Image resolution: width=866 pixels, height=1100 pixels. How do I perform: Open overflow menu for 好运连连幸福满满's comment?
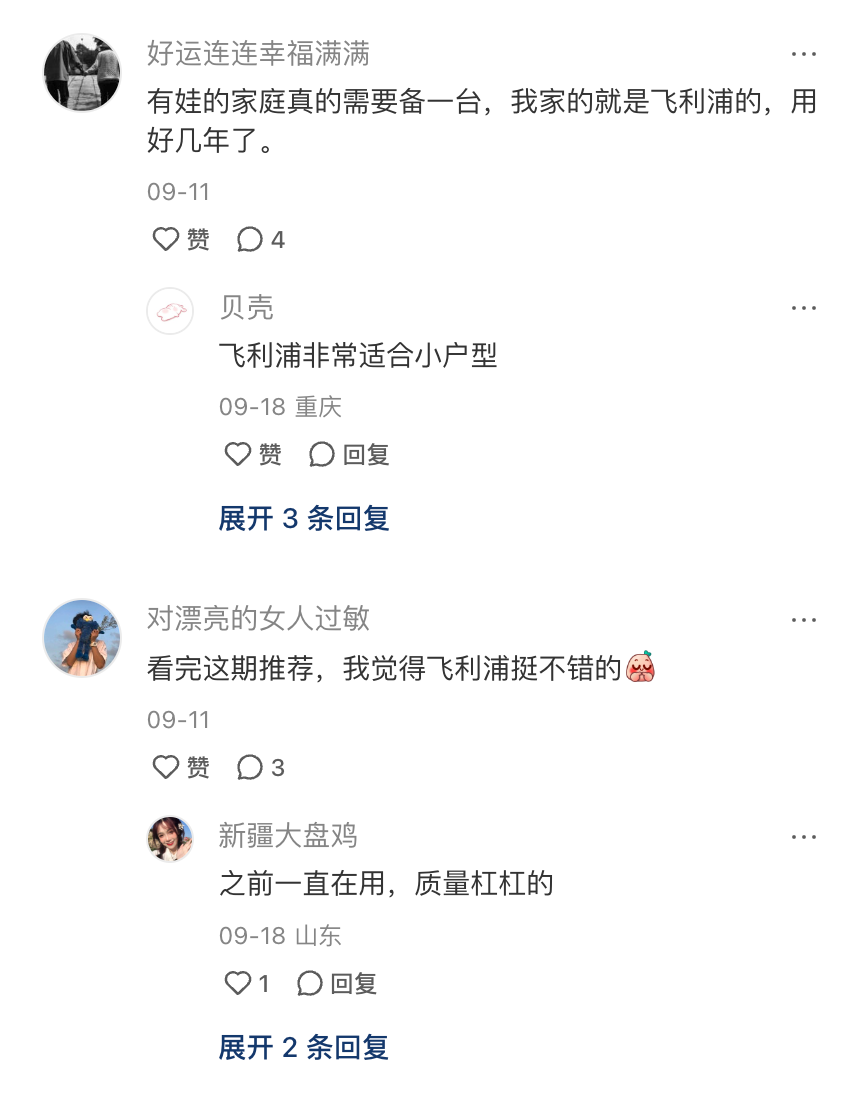pos(803,54)
